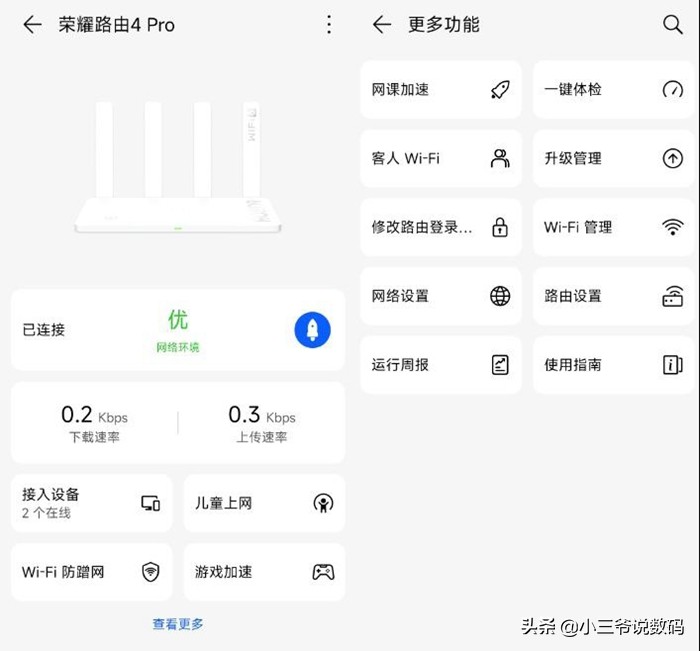The image size is (700, 651).
Task: Tap the blue rocket optimize button
Action: tap(312, 329)
